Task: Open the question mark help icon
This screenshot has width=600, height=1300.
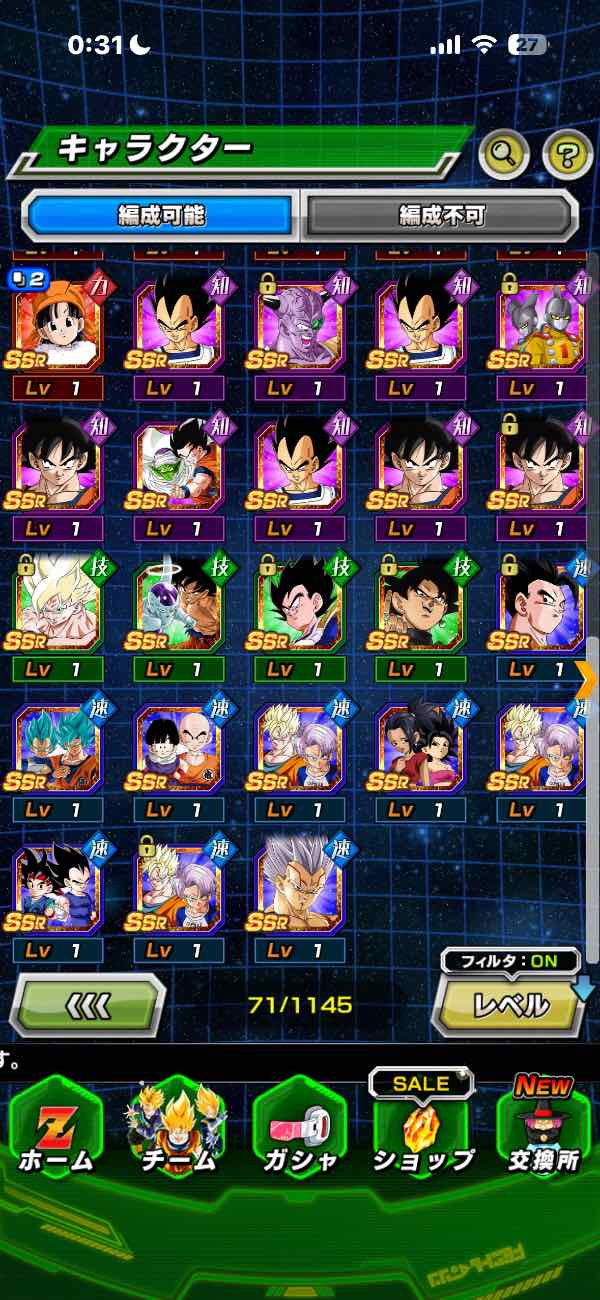Action: pos(567,153)
